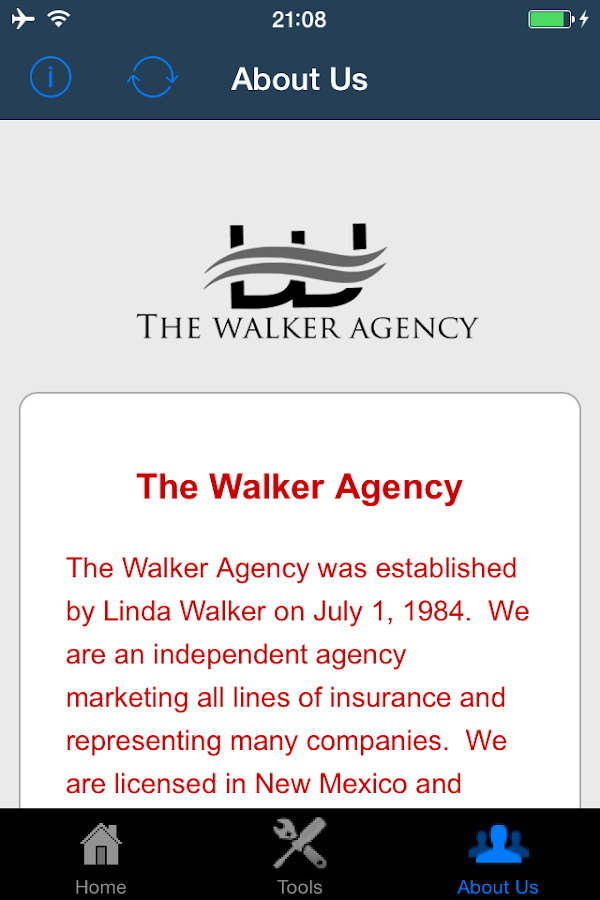Open the Tools tab
This screenshot has width=600, height=900.
pyautogui.click(x=300, y=856)
